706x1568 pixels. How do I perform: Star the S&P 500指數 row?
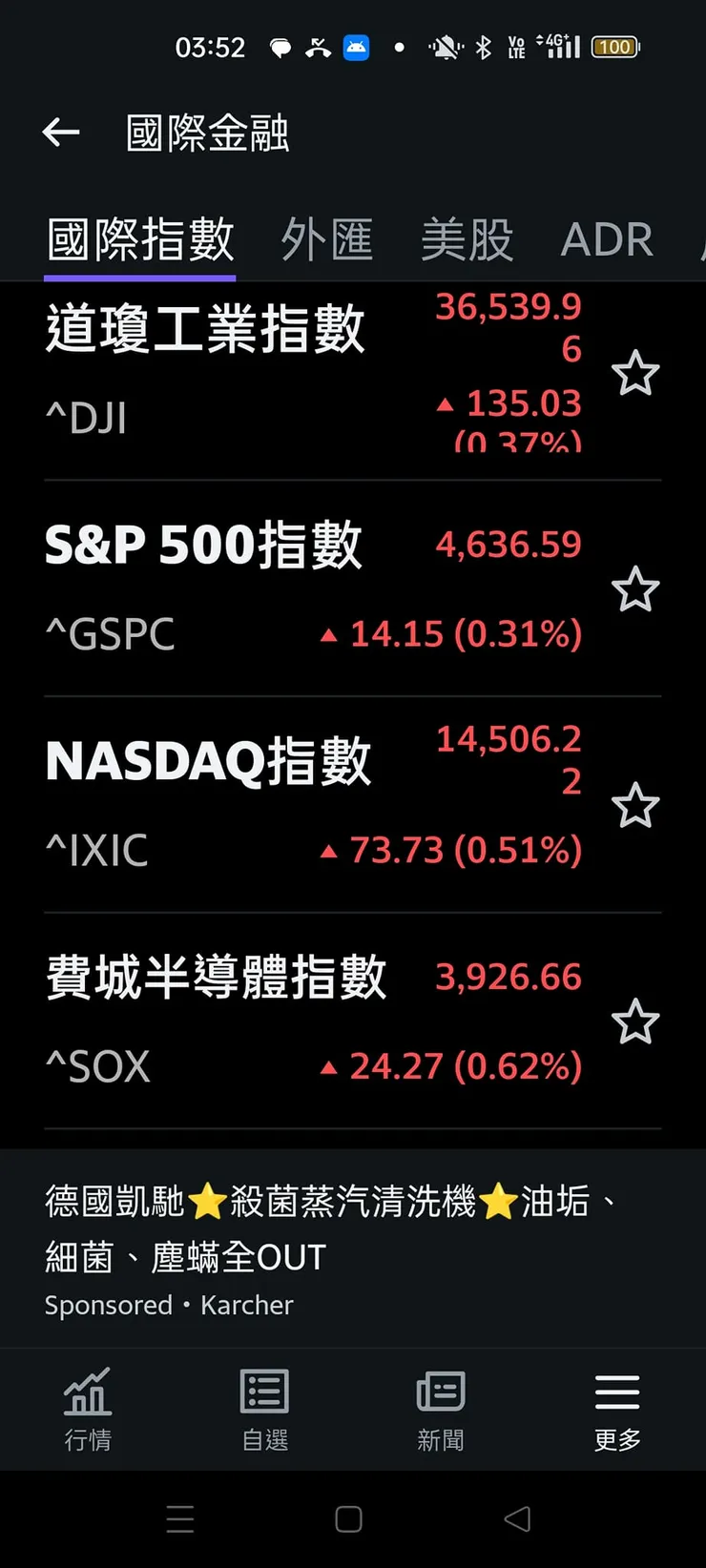pos(634,589)
